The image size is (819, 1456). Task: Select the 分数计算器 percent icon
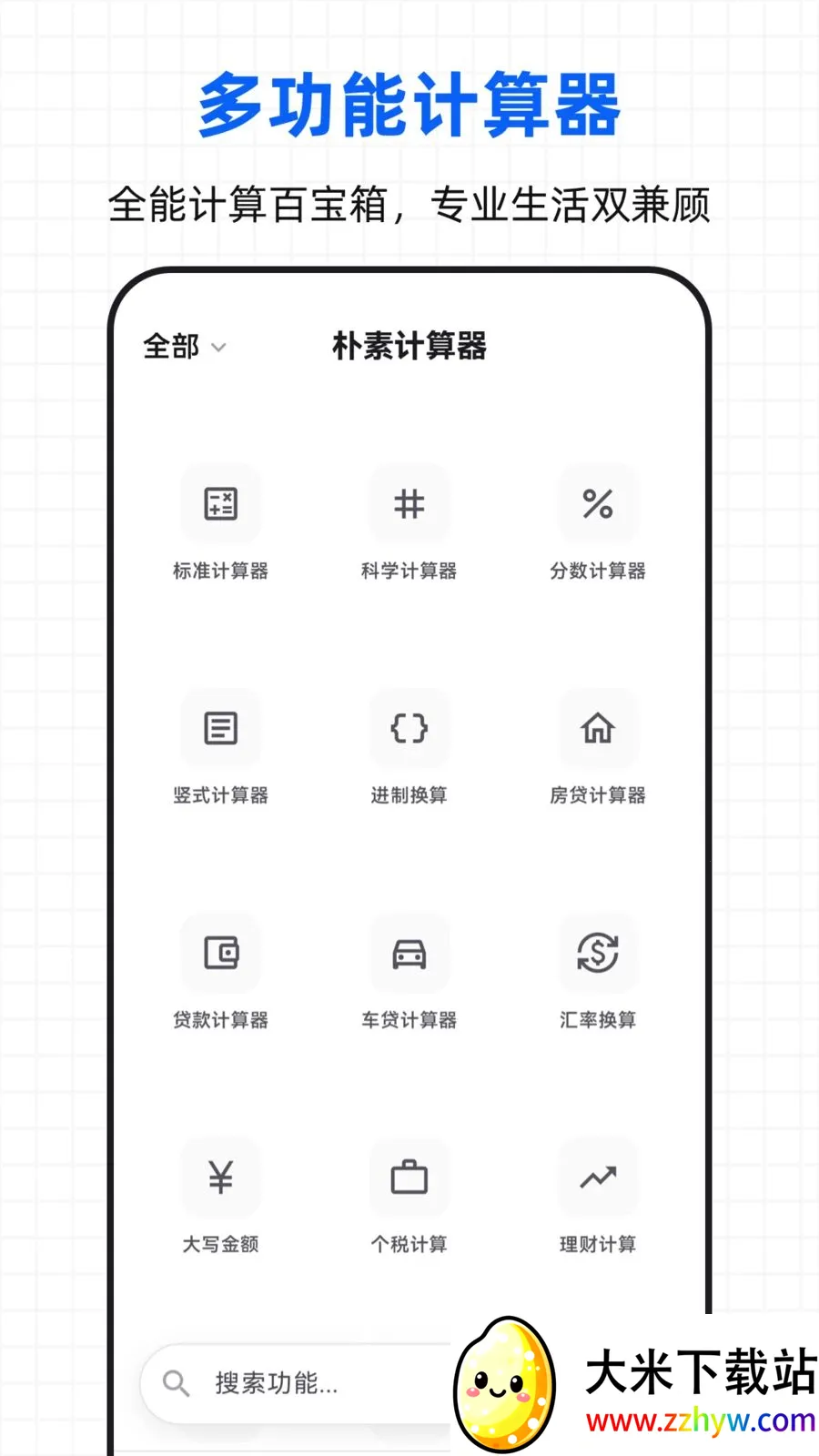tap(598, 504)
